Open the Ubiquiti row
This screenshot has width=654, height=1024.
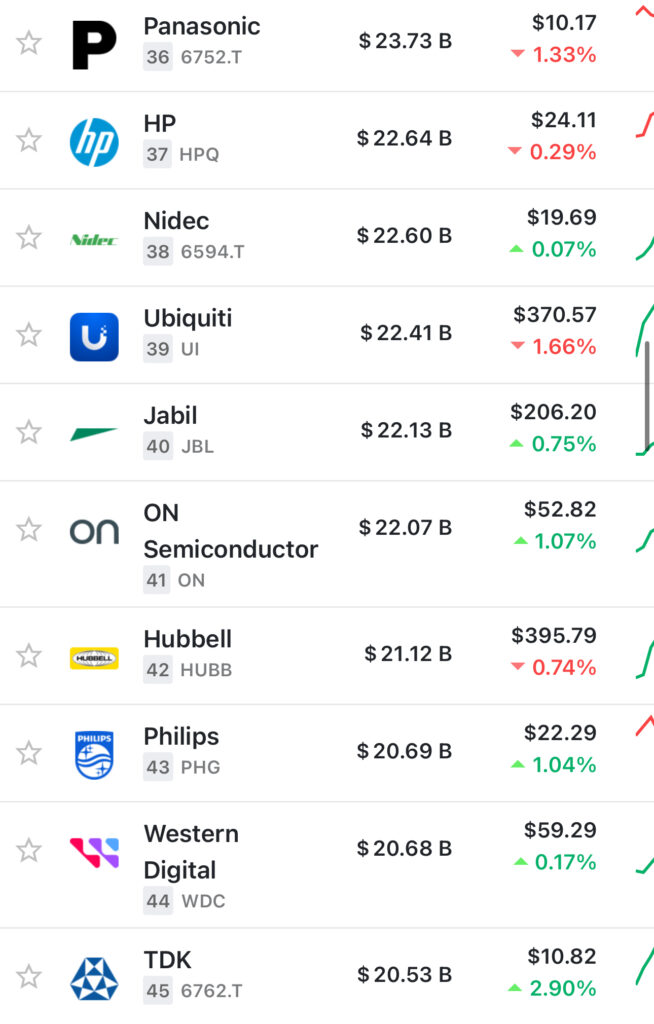[187, 318]
